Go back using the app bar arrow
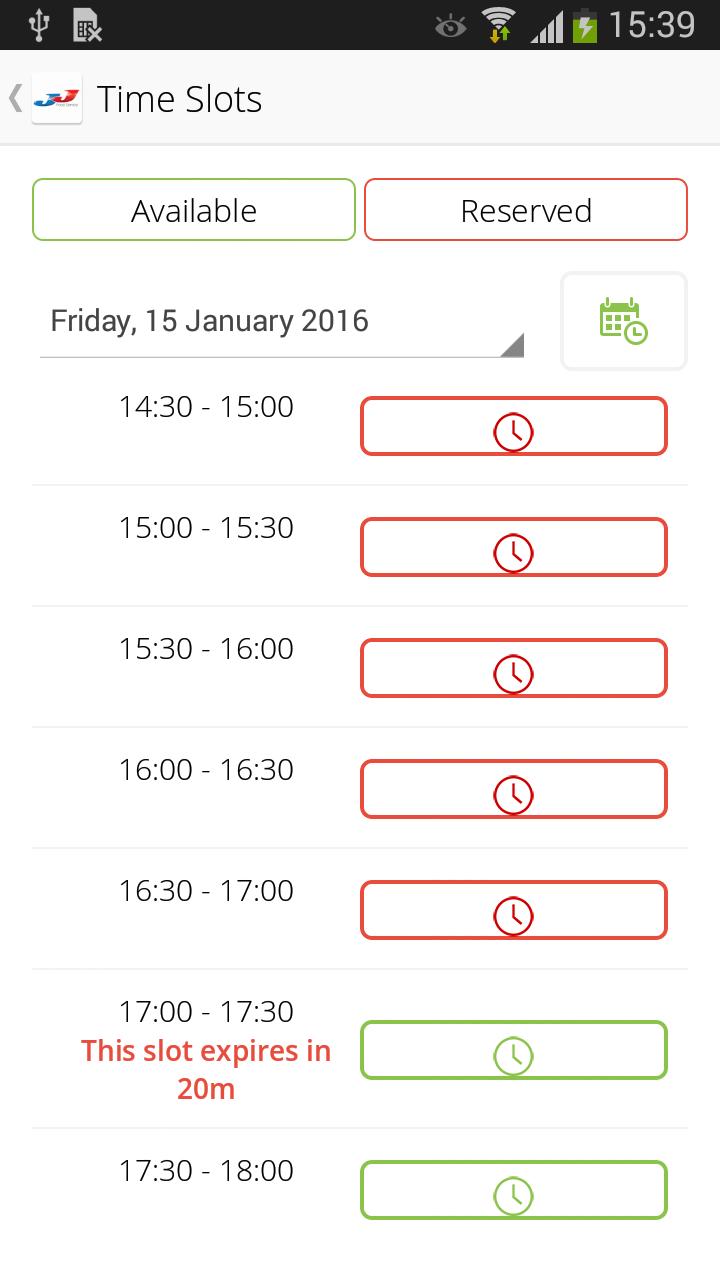This screenshot has height=1280, width=720. click(17, 98)
